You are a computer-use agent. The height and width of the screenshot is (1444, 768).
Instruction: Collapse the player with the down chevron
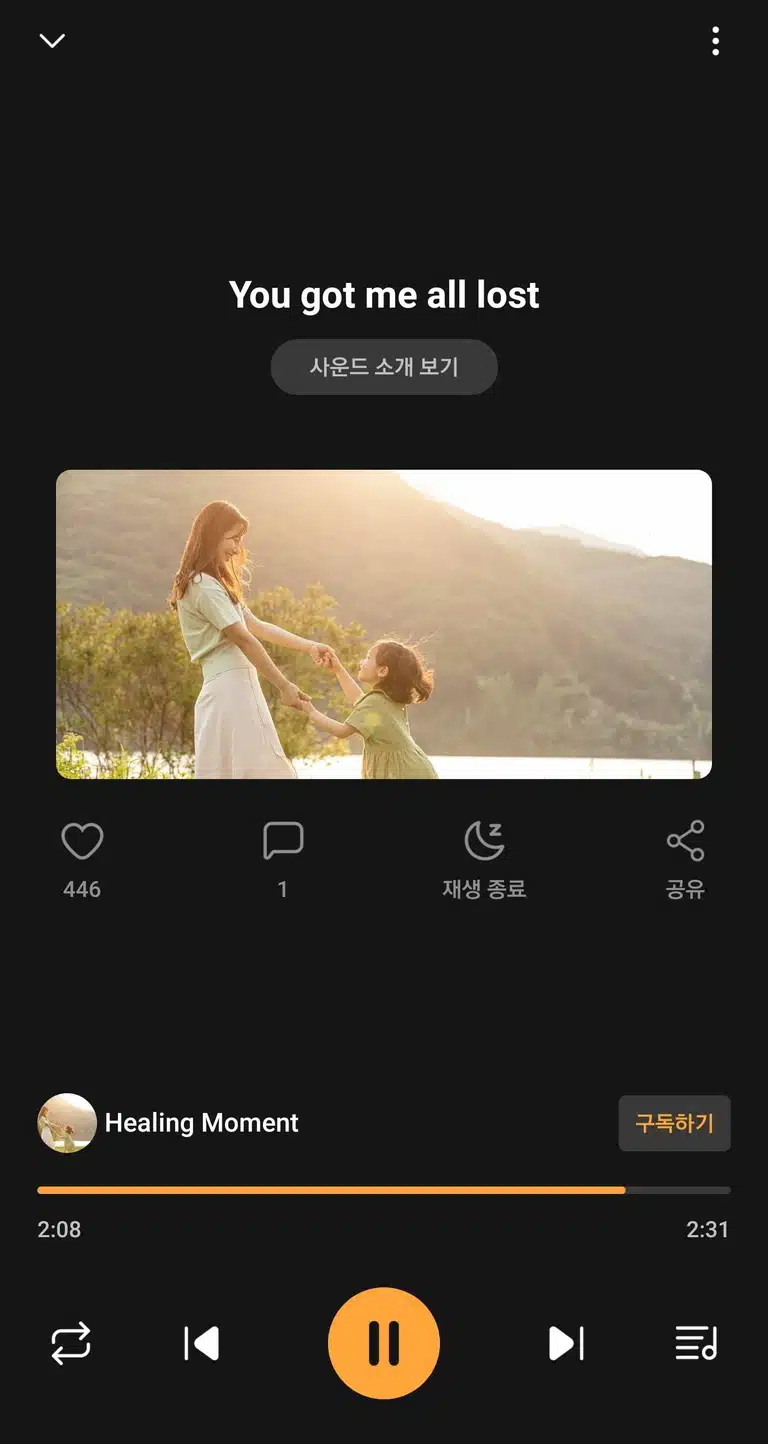tap(52, 41)
